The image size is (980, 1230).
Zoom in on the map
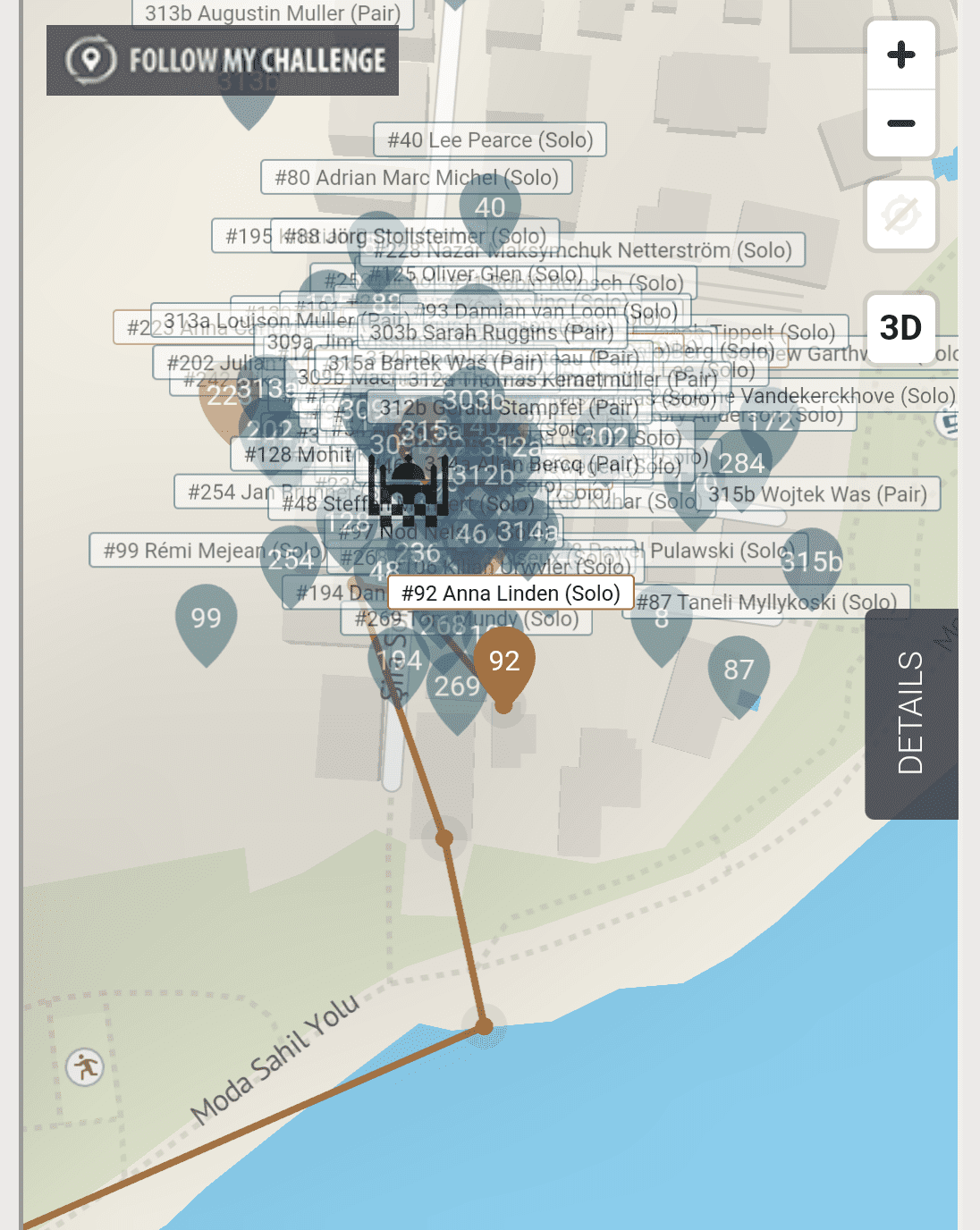coord(901,55)
